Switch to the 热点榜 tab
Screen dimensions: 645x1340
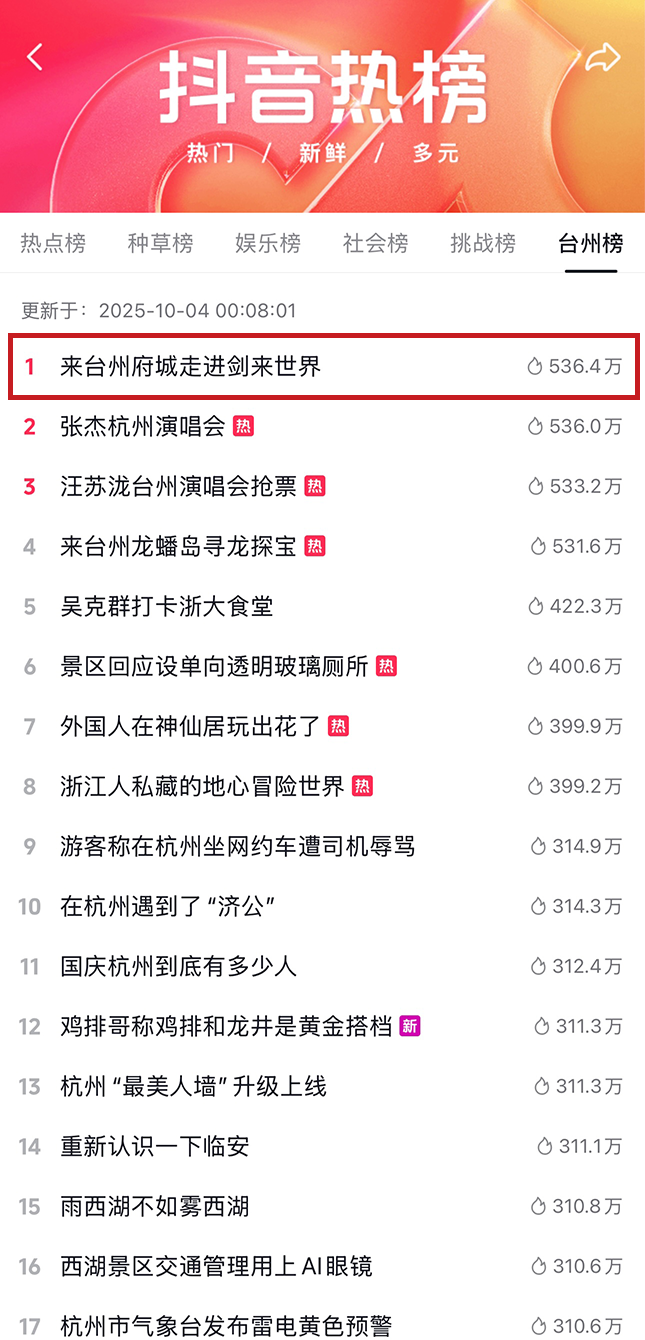click(x=53, y=243)
